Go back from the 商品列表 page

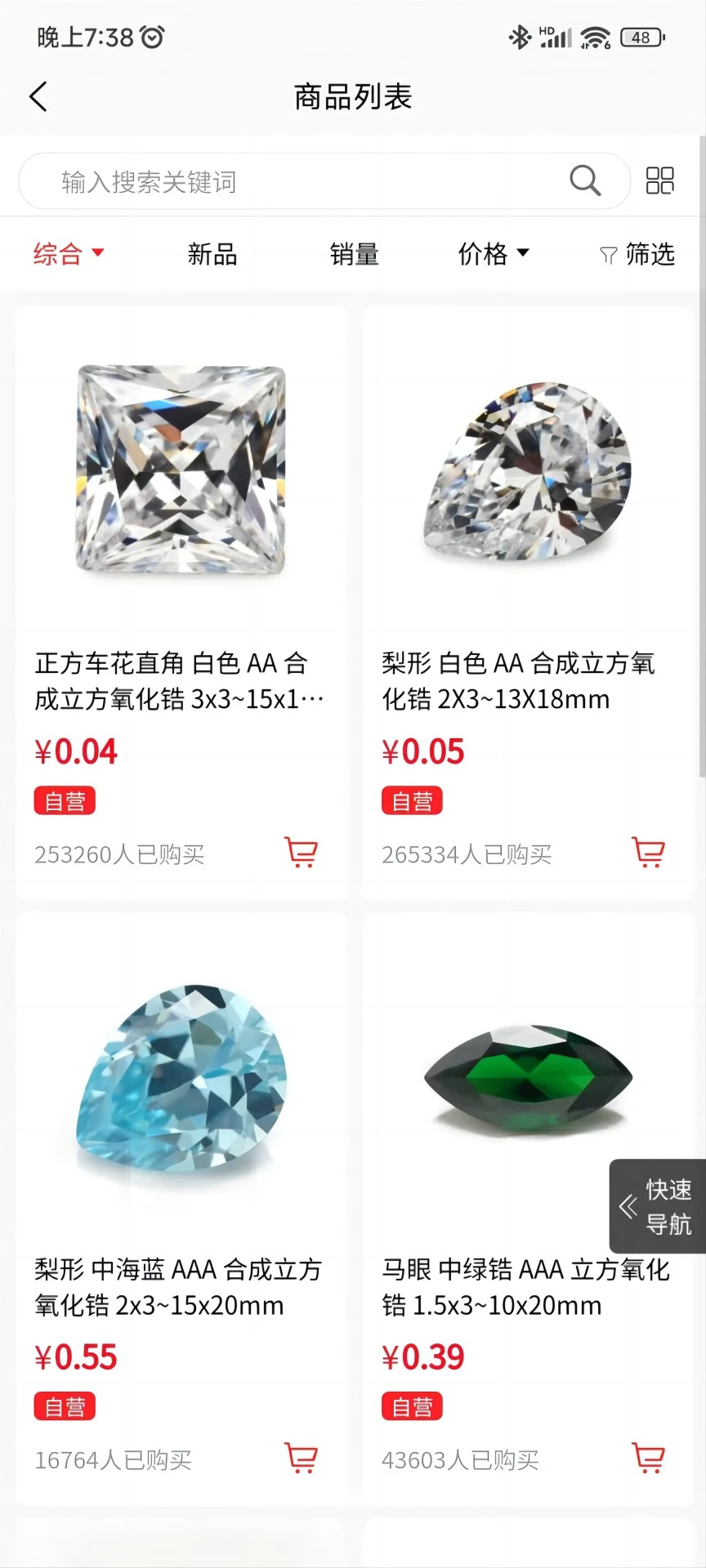(38, 96)
